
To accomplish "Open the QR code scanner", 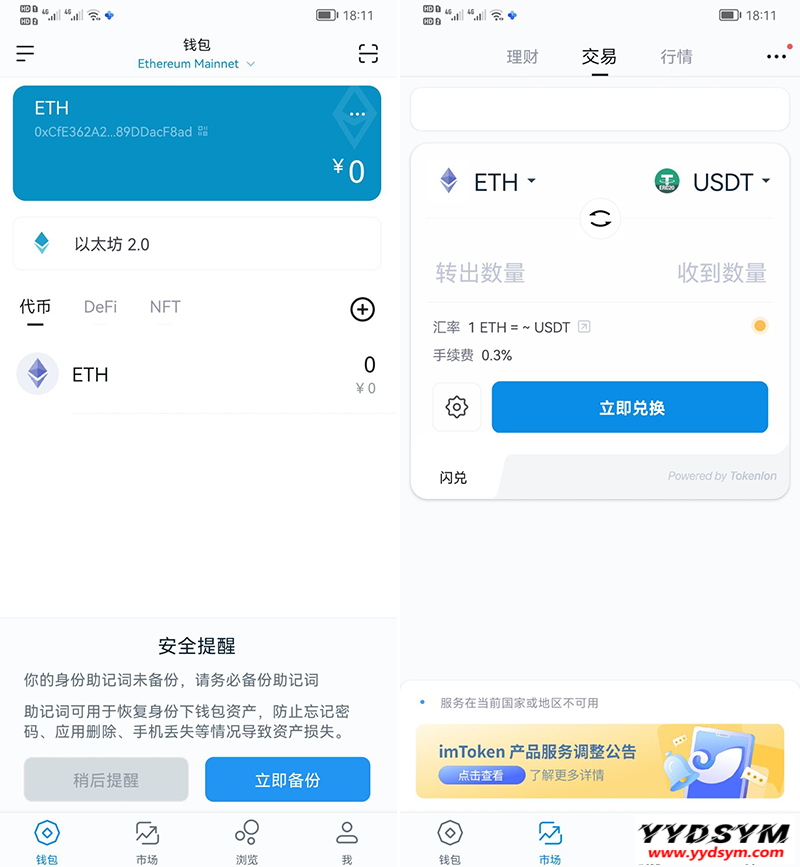I will pyautogui.click(x=368, y=54).
